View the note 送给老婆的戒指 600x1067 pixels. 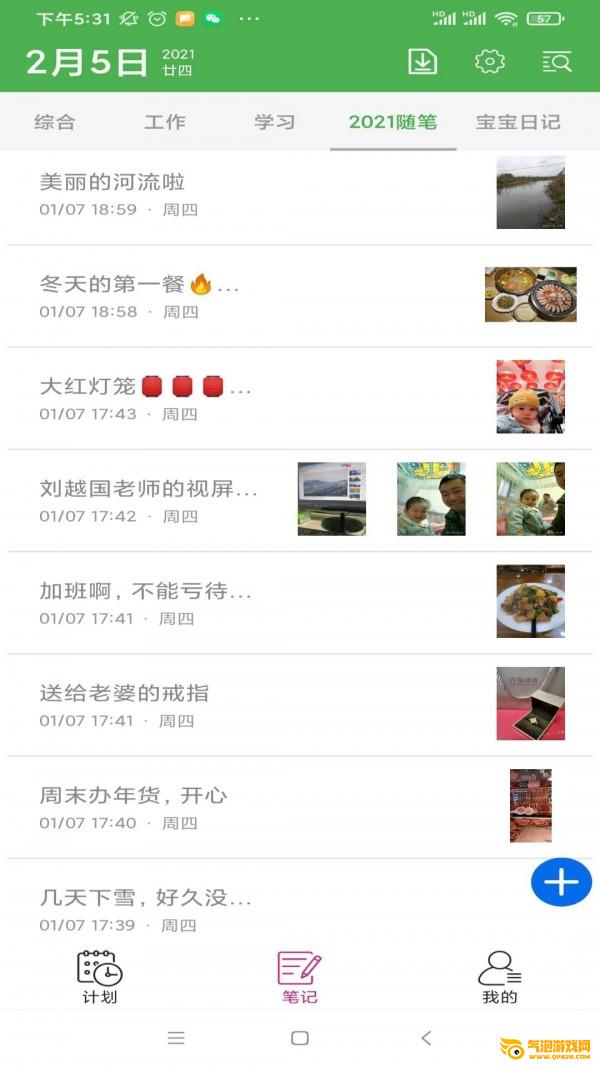coord(124,693)
